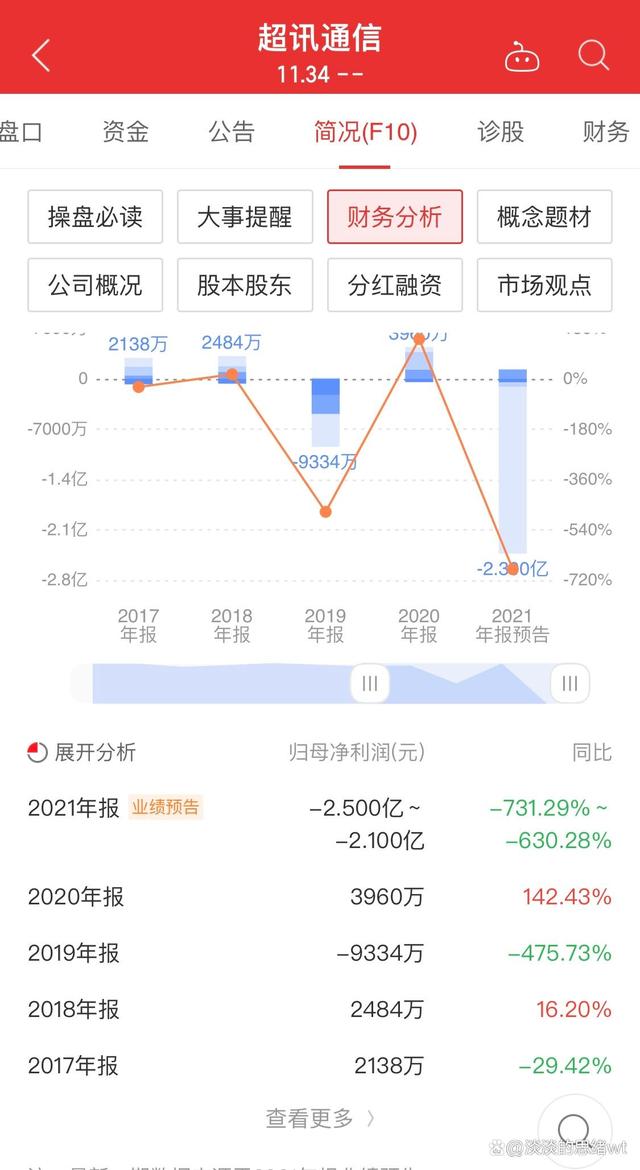640x1170 pixels.
Task: Select the 简况(F10) tab
Action: (365, 132)
